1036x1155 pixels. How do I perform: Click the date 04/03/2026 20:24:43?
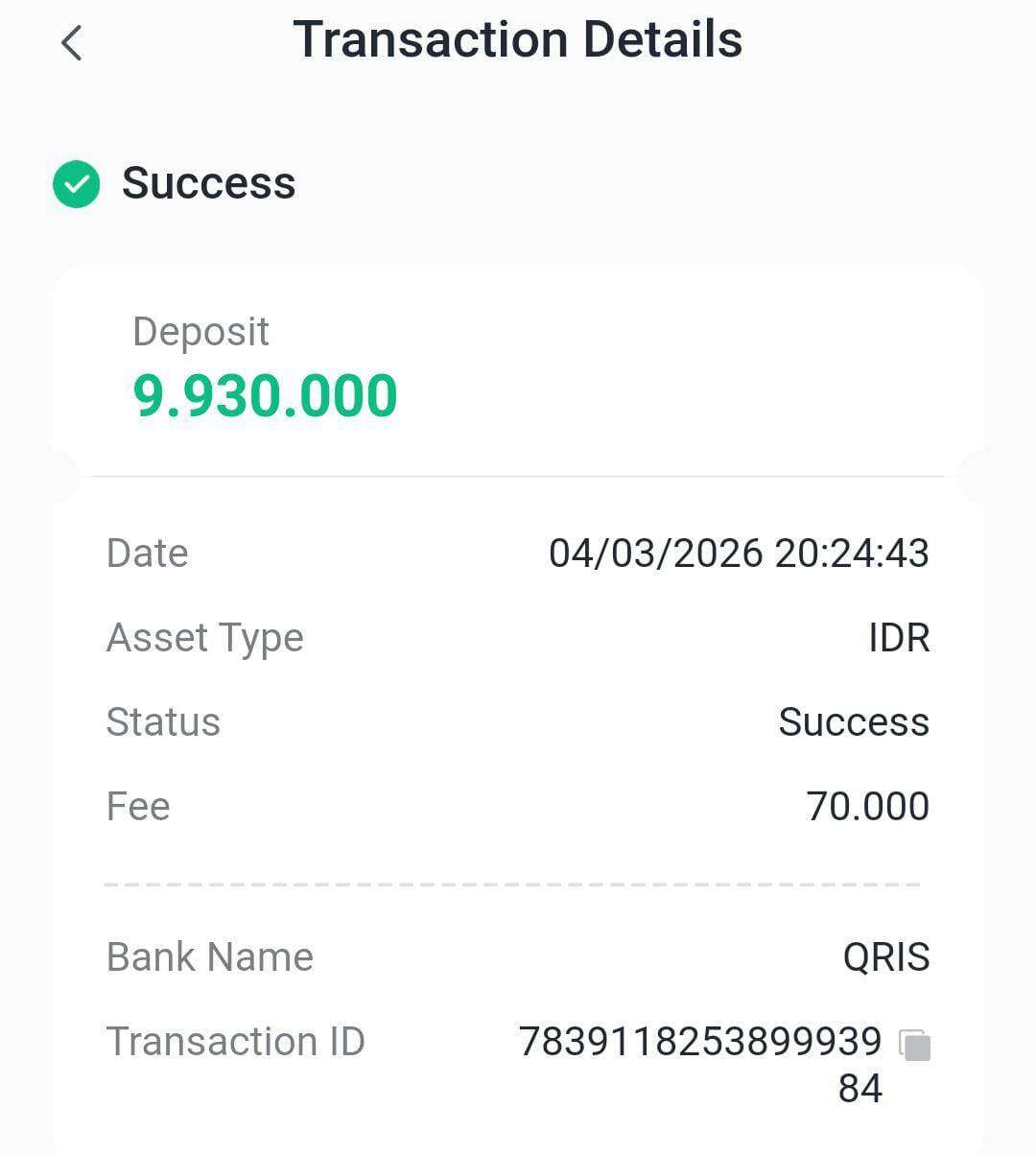click(740, 552)
